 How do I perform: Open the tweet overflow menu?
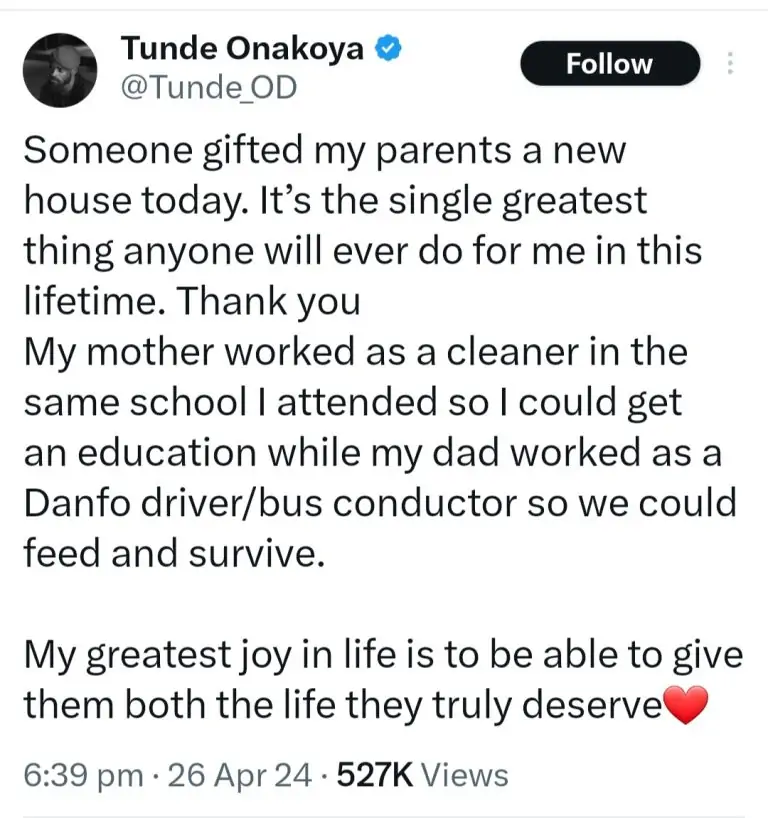point(730,64)
